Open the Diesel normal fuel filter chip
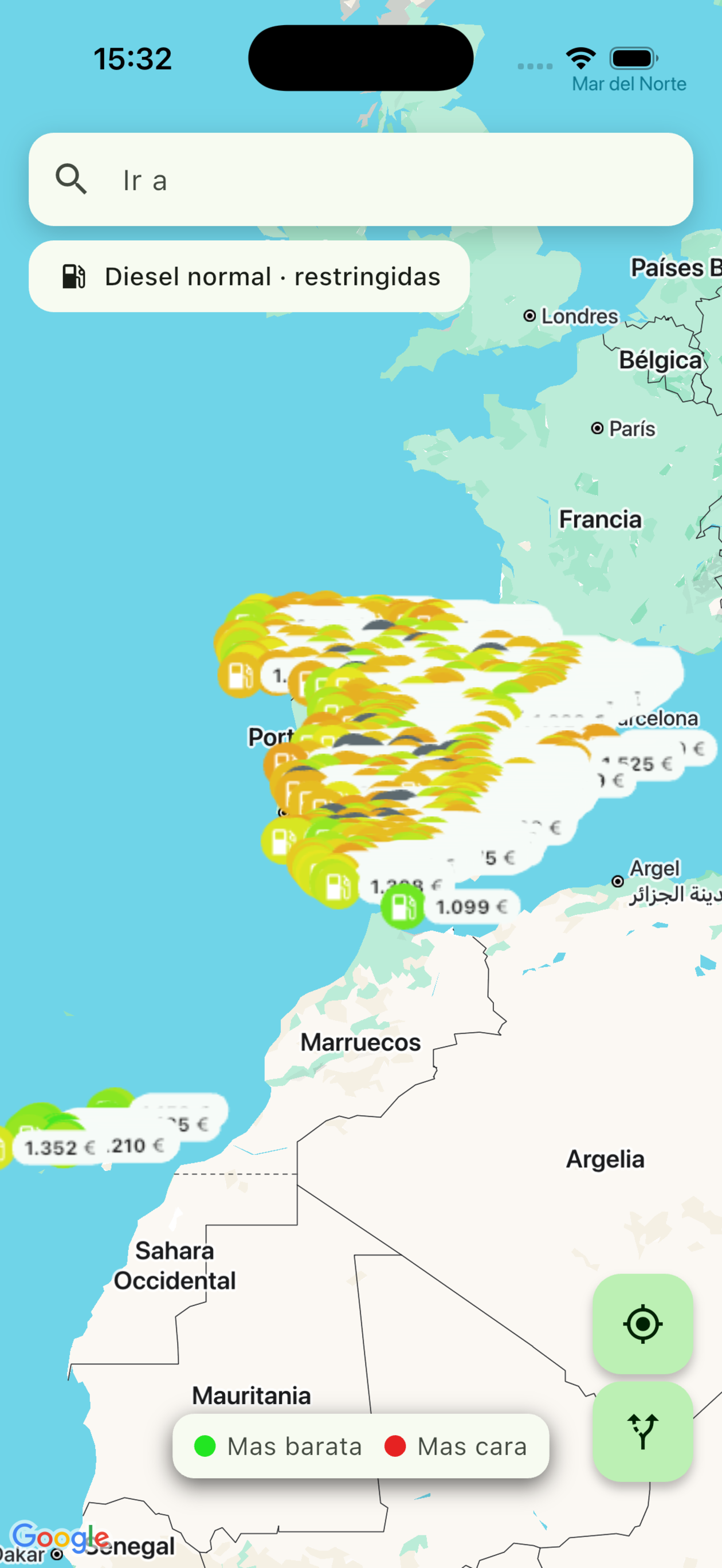 click(249, 277)
